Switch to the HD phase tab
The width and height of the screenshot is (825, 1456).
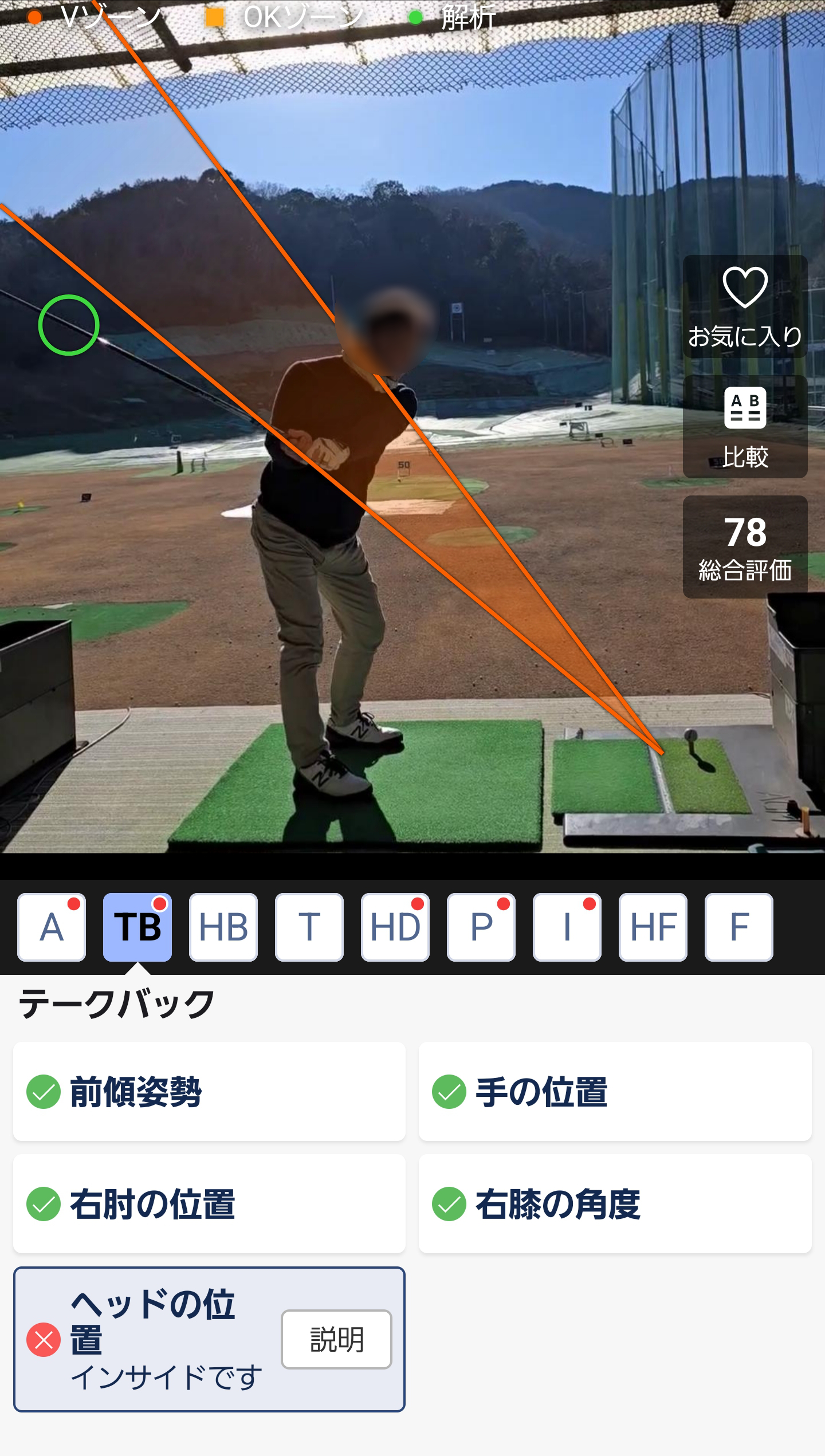tap(395, 927)
